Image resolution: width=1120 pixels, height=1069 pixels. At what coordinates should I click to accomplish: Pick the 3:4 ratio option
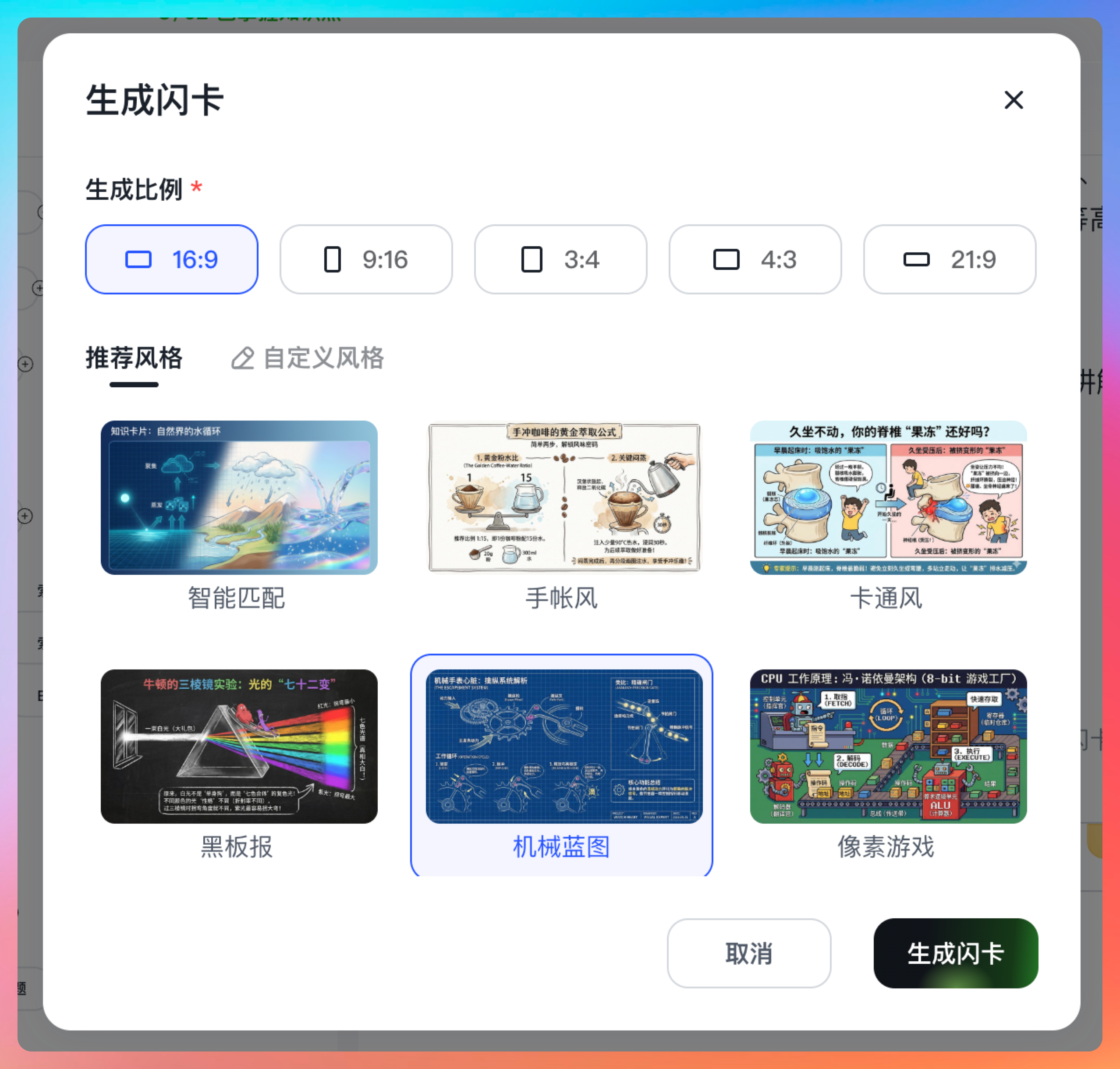click(560, 260)
